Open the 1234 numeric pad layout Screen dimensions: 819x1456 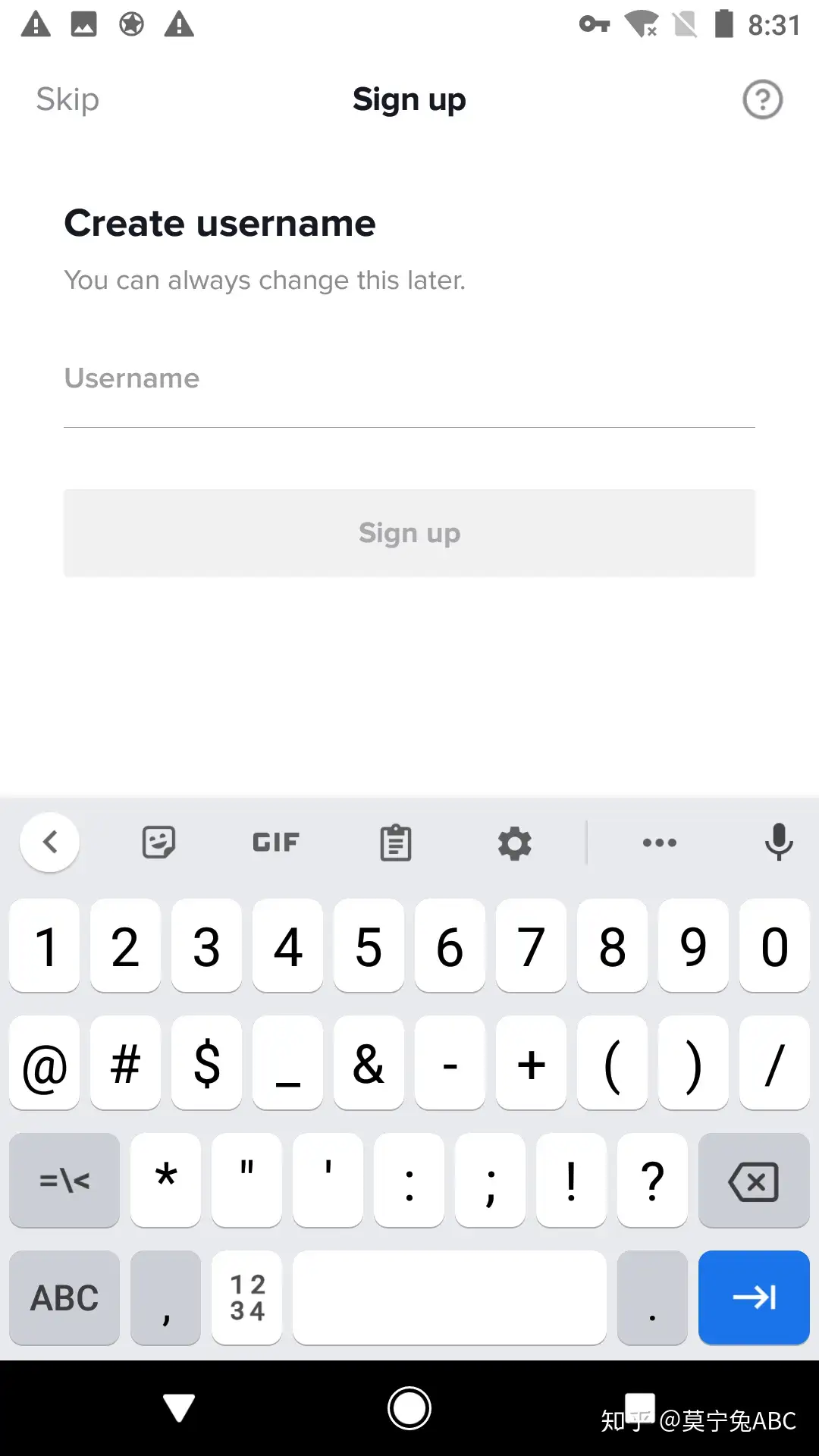point(247,1298)
